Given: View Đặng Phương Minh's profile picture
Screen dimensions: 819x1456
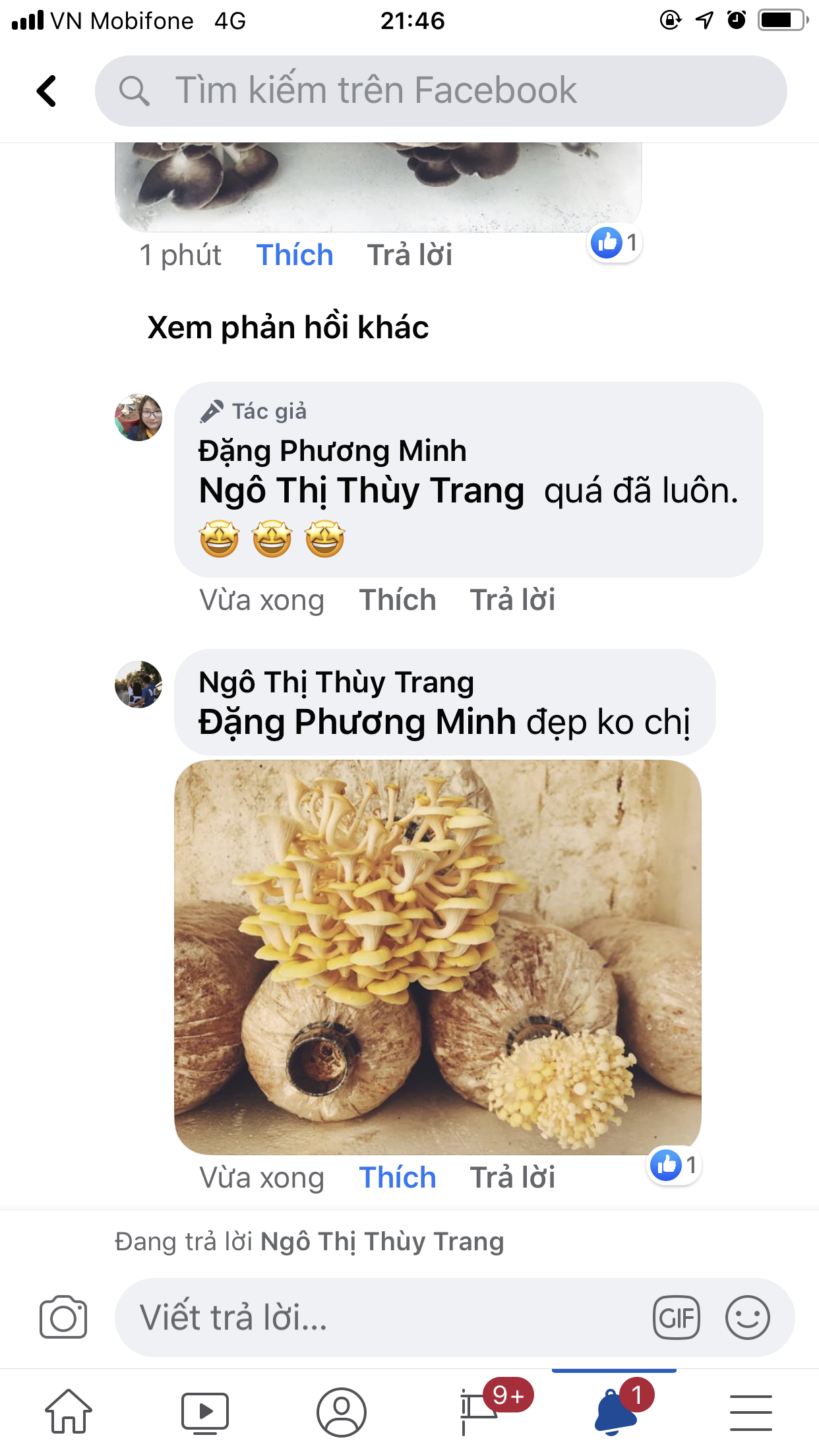Looking at the screenshot, I should pos(138,418).
